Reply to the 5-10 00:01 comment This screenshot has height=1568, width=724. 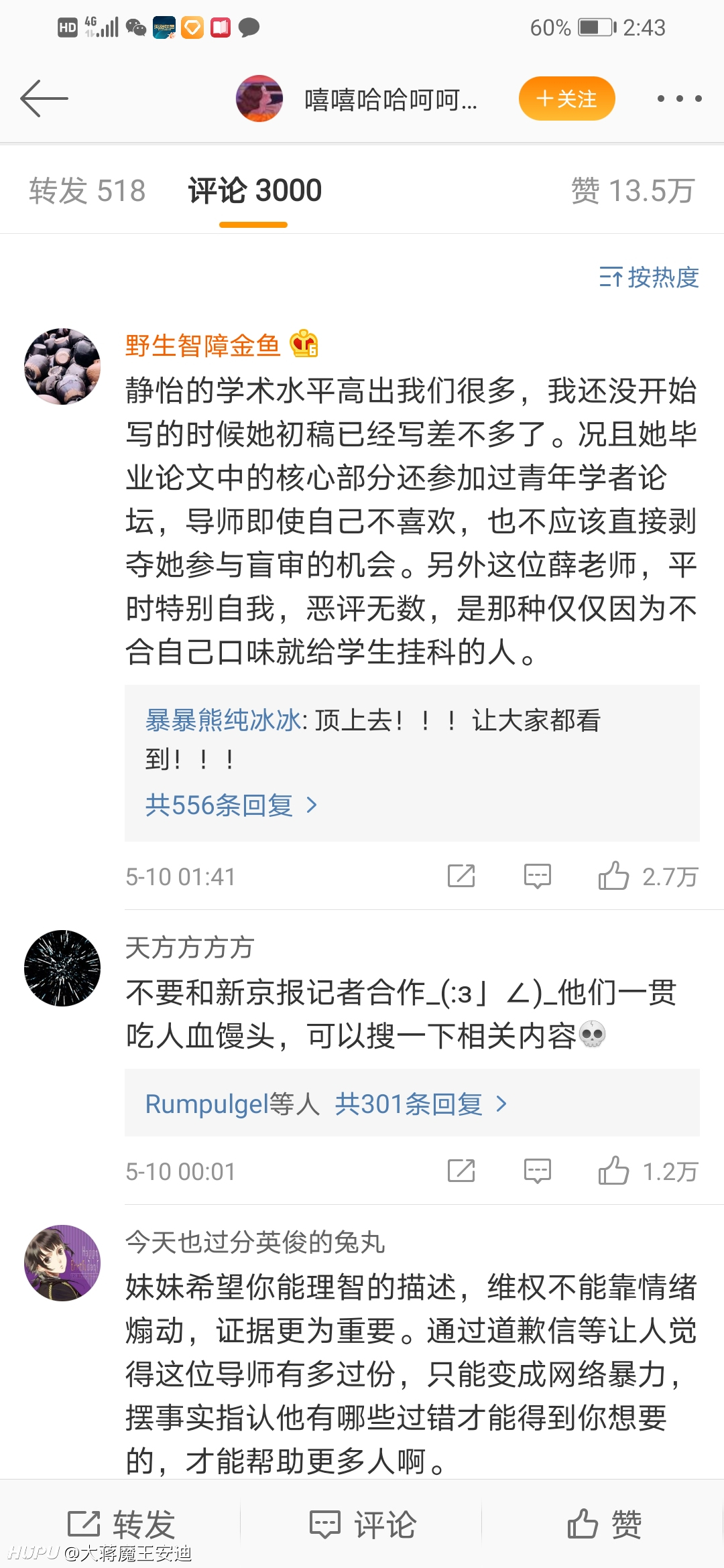pos(538,1171)
